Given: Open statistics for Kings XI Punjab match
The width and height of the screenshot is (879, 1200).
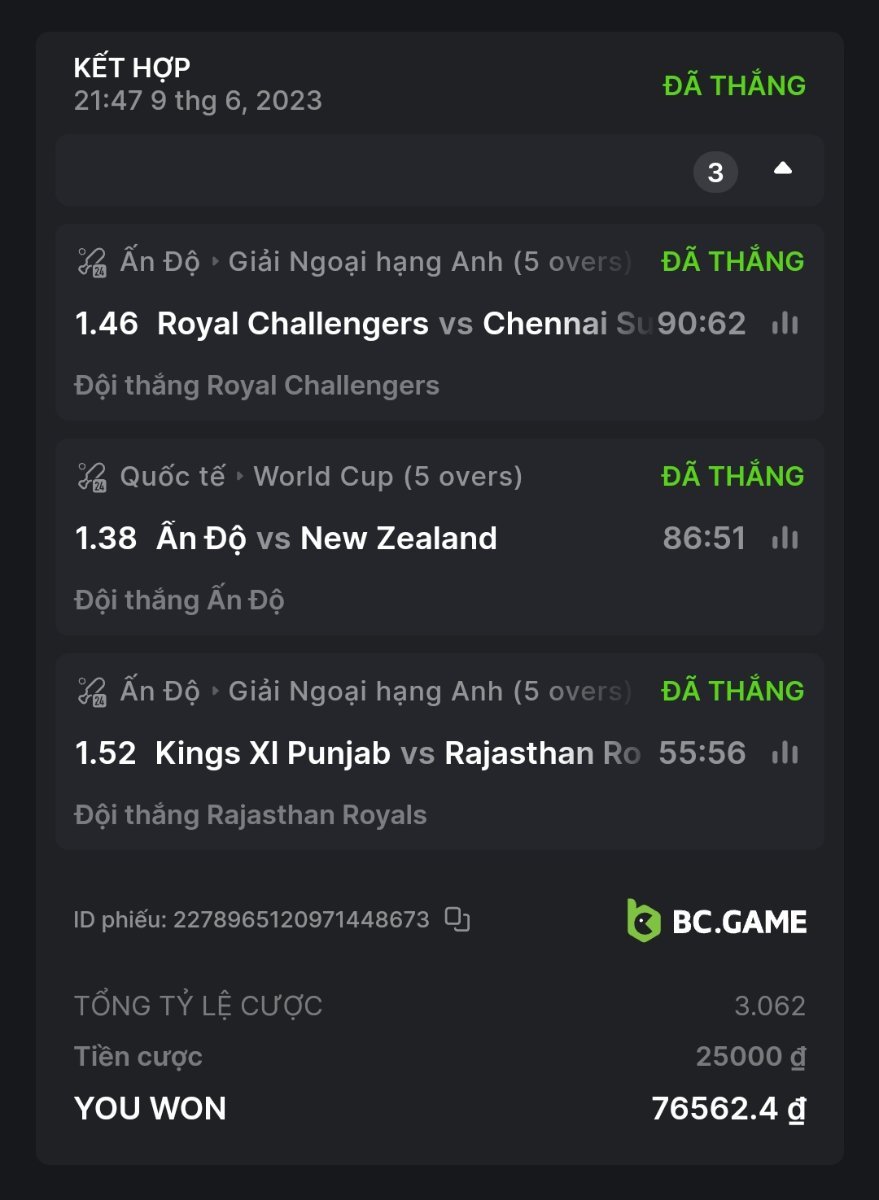Looking at the screenshot, I should (785, 753).
